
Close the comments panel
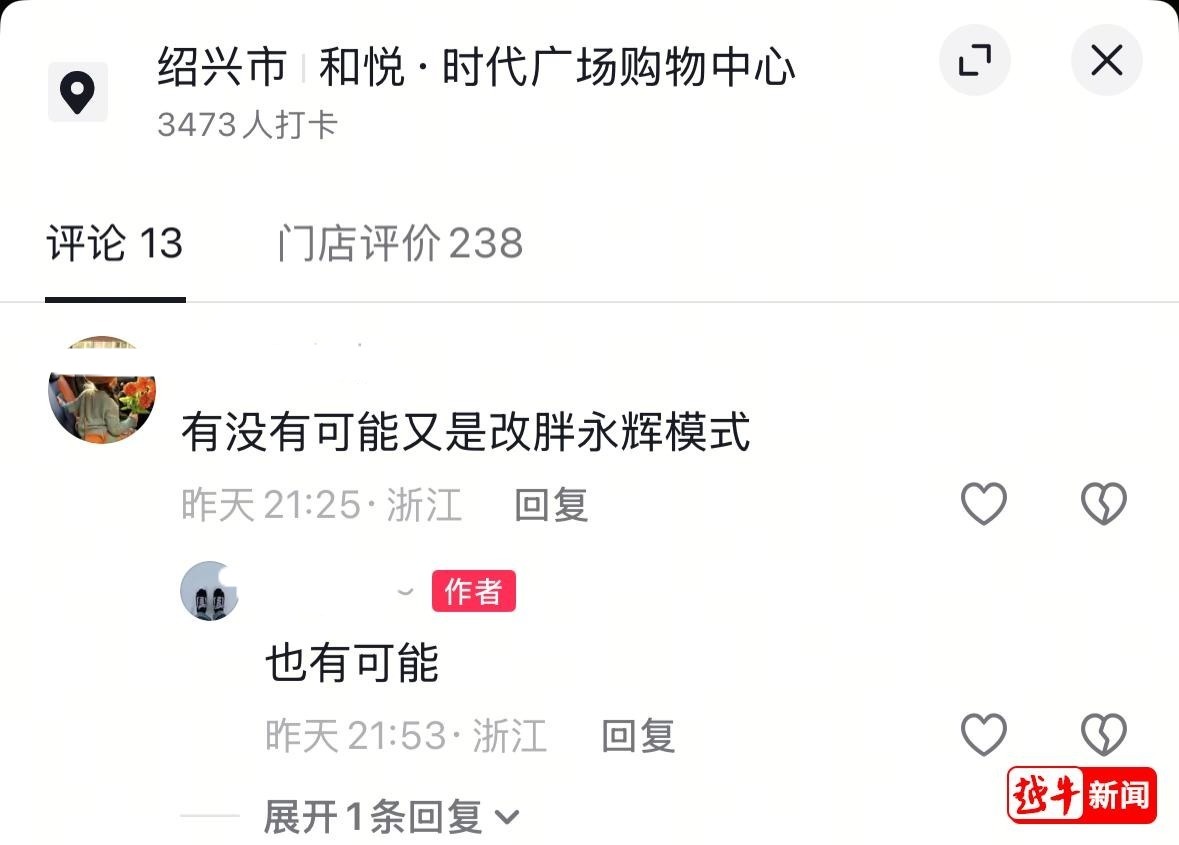coord(1106,61)
